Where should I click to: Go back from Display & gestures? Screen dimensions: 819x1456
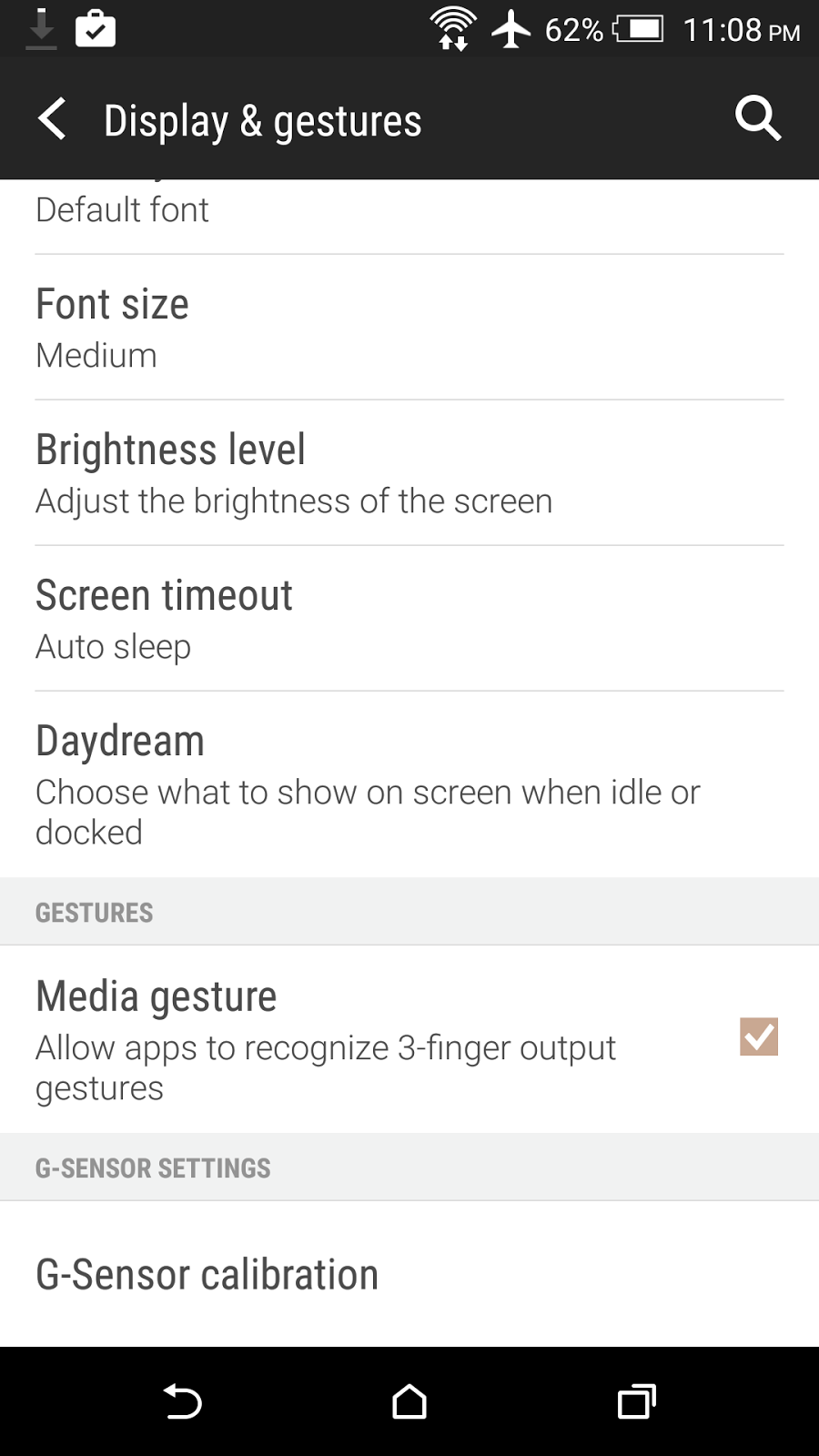click(x=53, y=119)
